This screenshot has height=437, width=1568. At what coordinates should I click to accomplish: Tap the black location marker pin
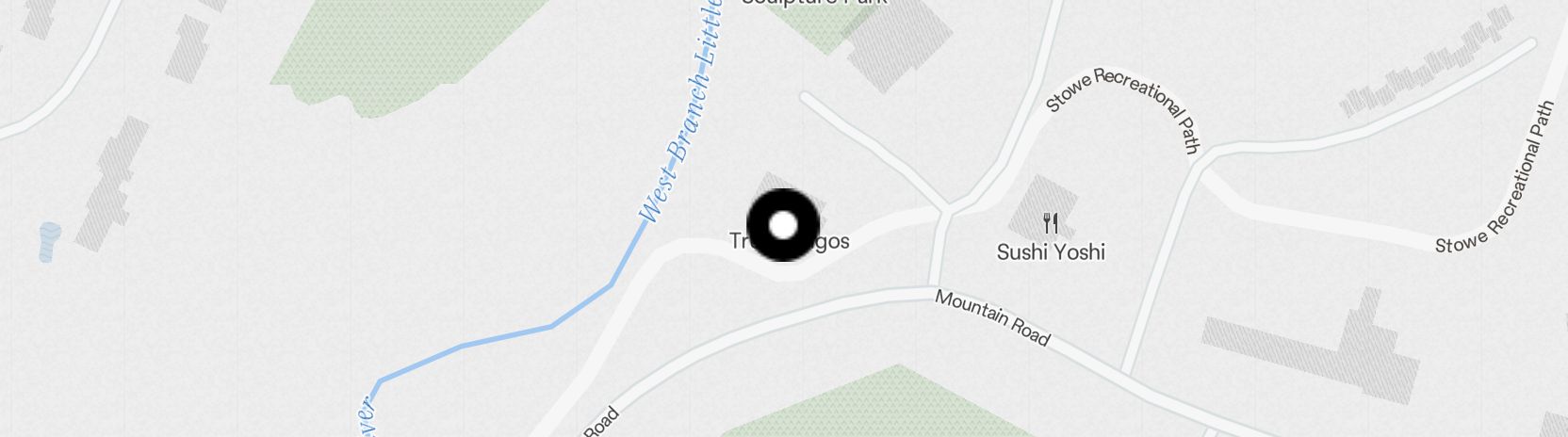click(783, 226)
